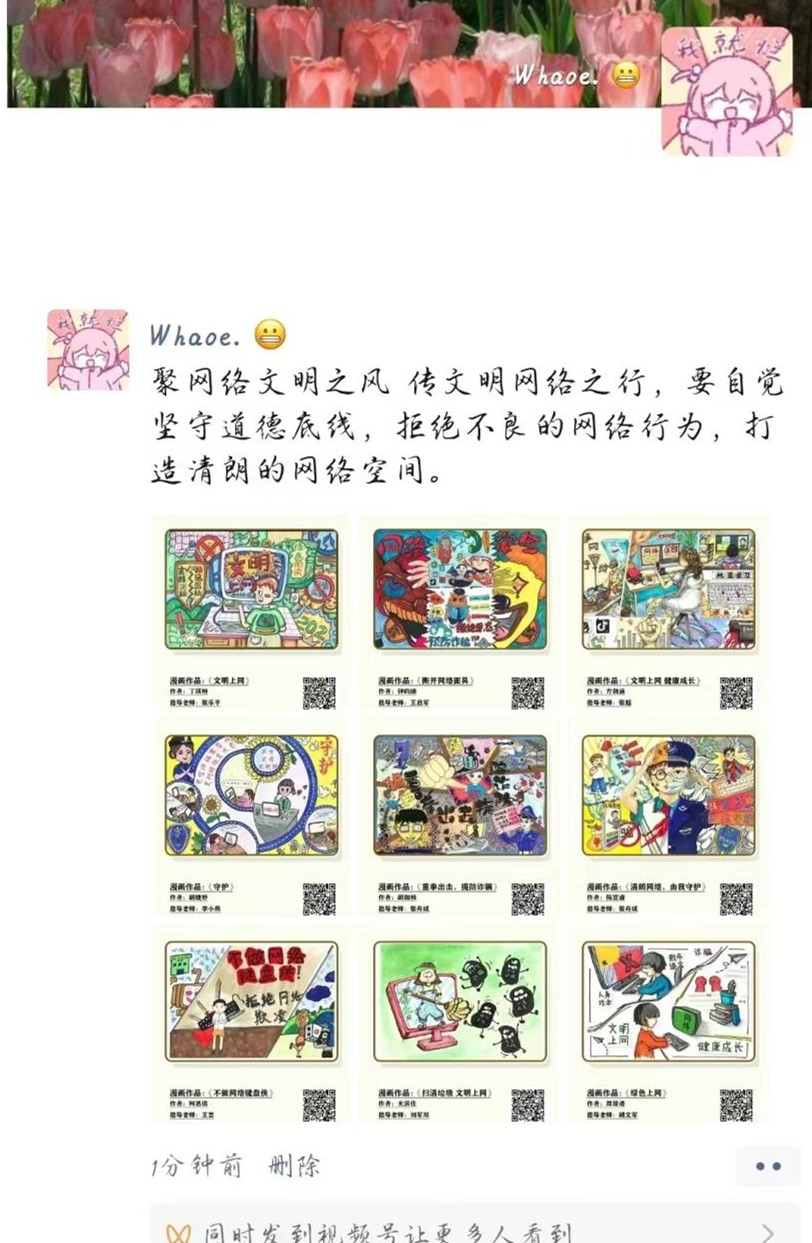Enlarge the 扫清垃圾 文明上网 image
The image size is (812, 1243).
point(459,1022)
